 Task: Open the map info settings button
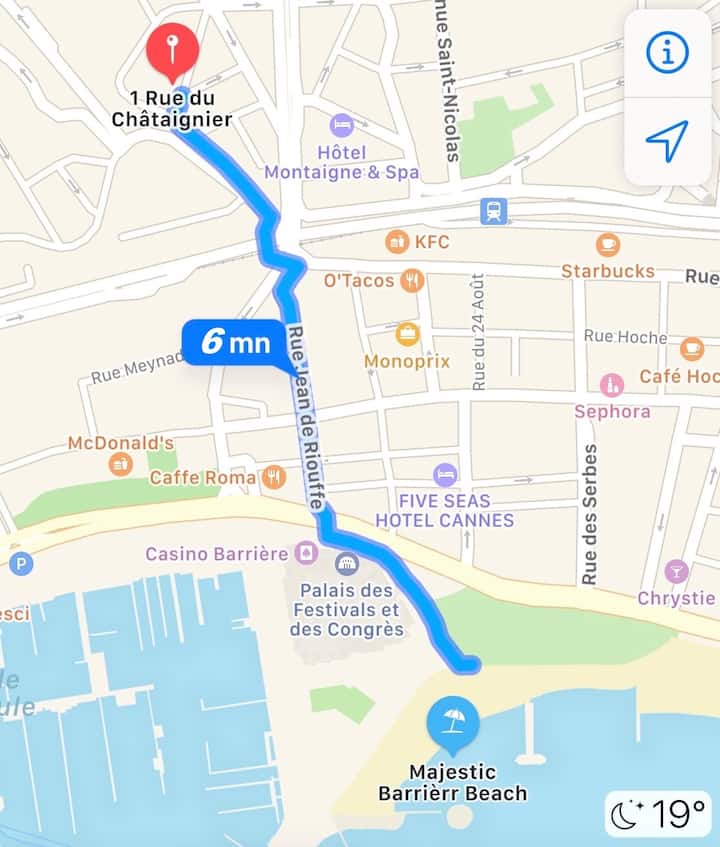[x=667, y=53]
